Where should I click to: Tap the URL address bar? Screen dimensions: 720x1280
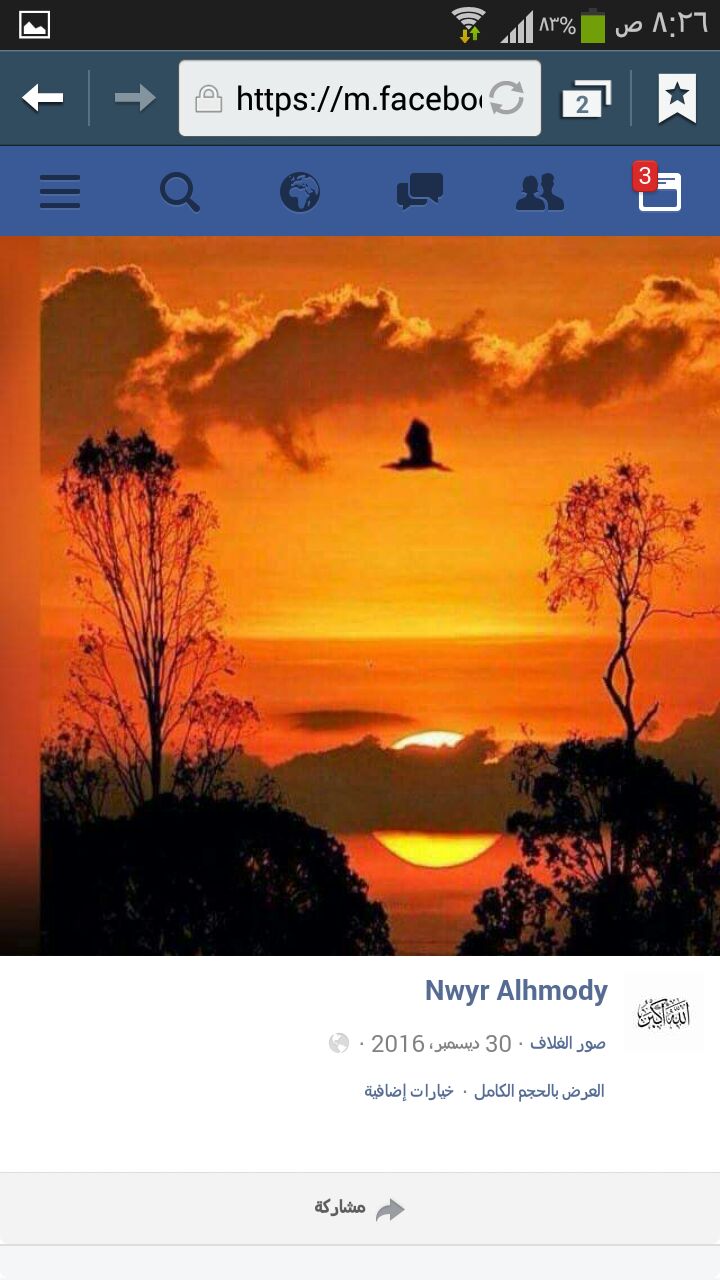[345, 98]
